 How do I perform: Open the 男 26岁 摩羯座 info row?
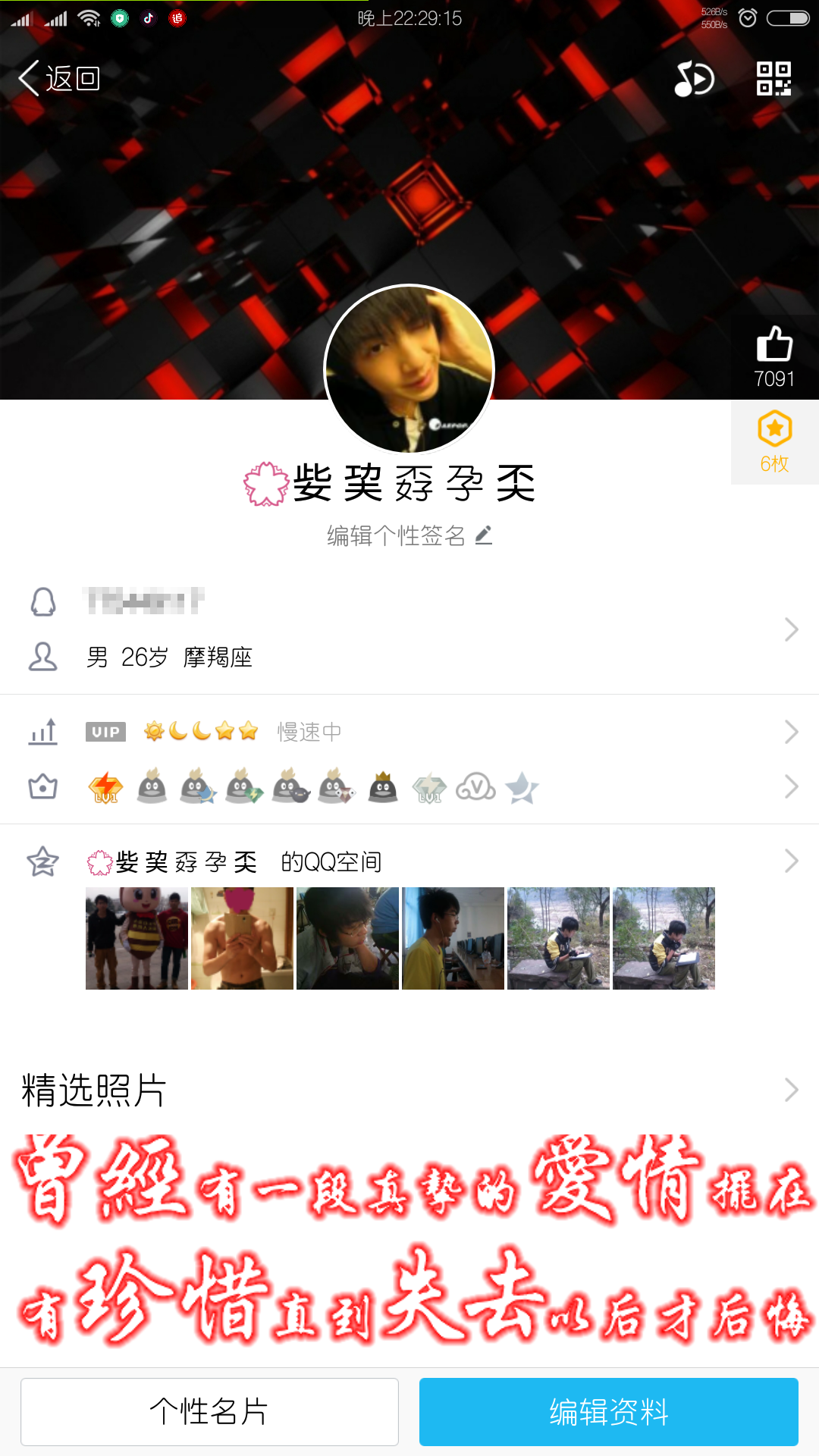click(x=409, y=657)
